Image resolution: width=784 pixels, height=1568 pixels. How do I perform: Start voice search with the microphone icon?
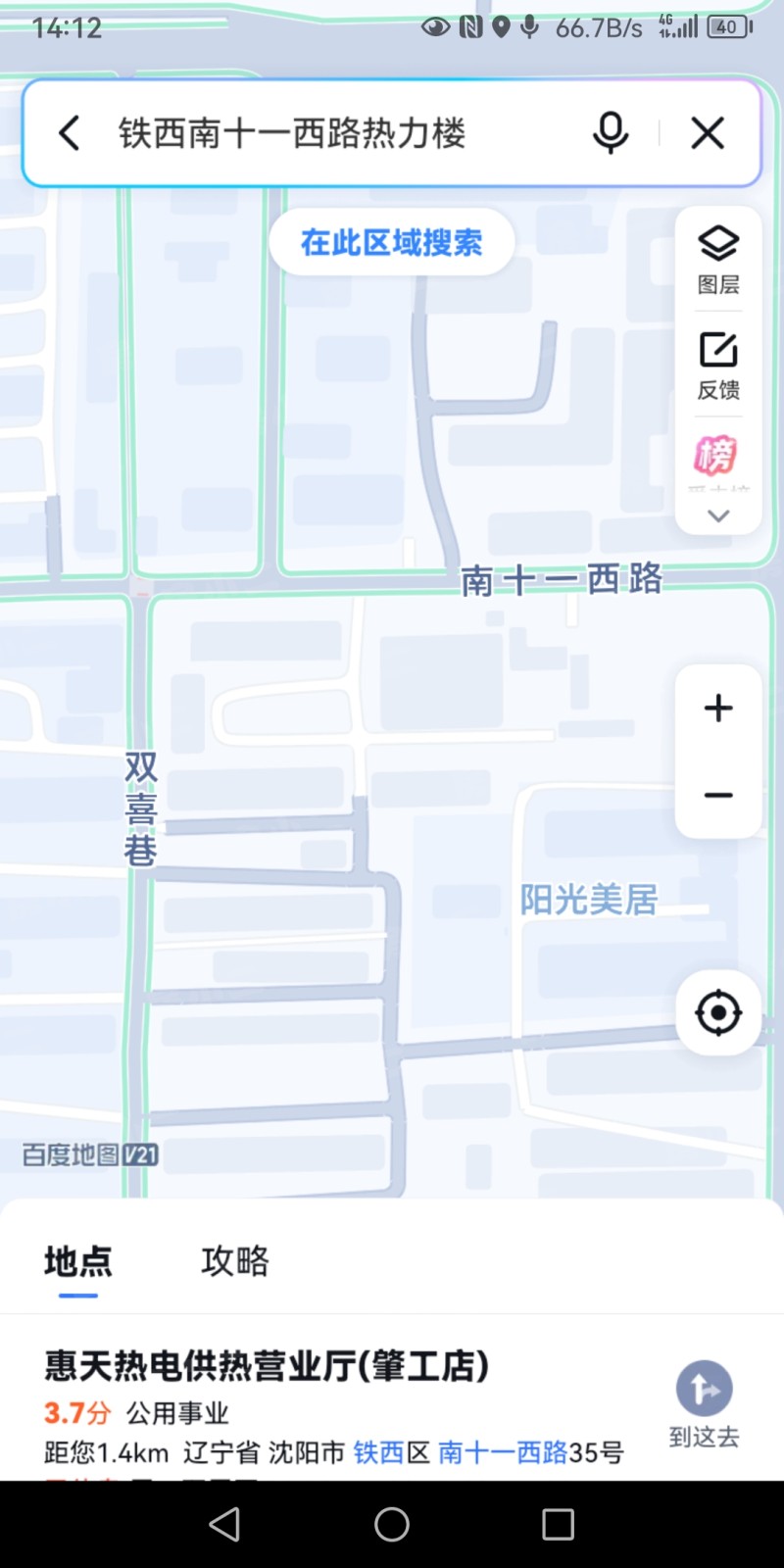point(611,133)
